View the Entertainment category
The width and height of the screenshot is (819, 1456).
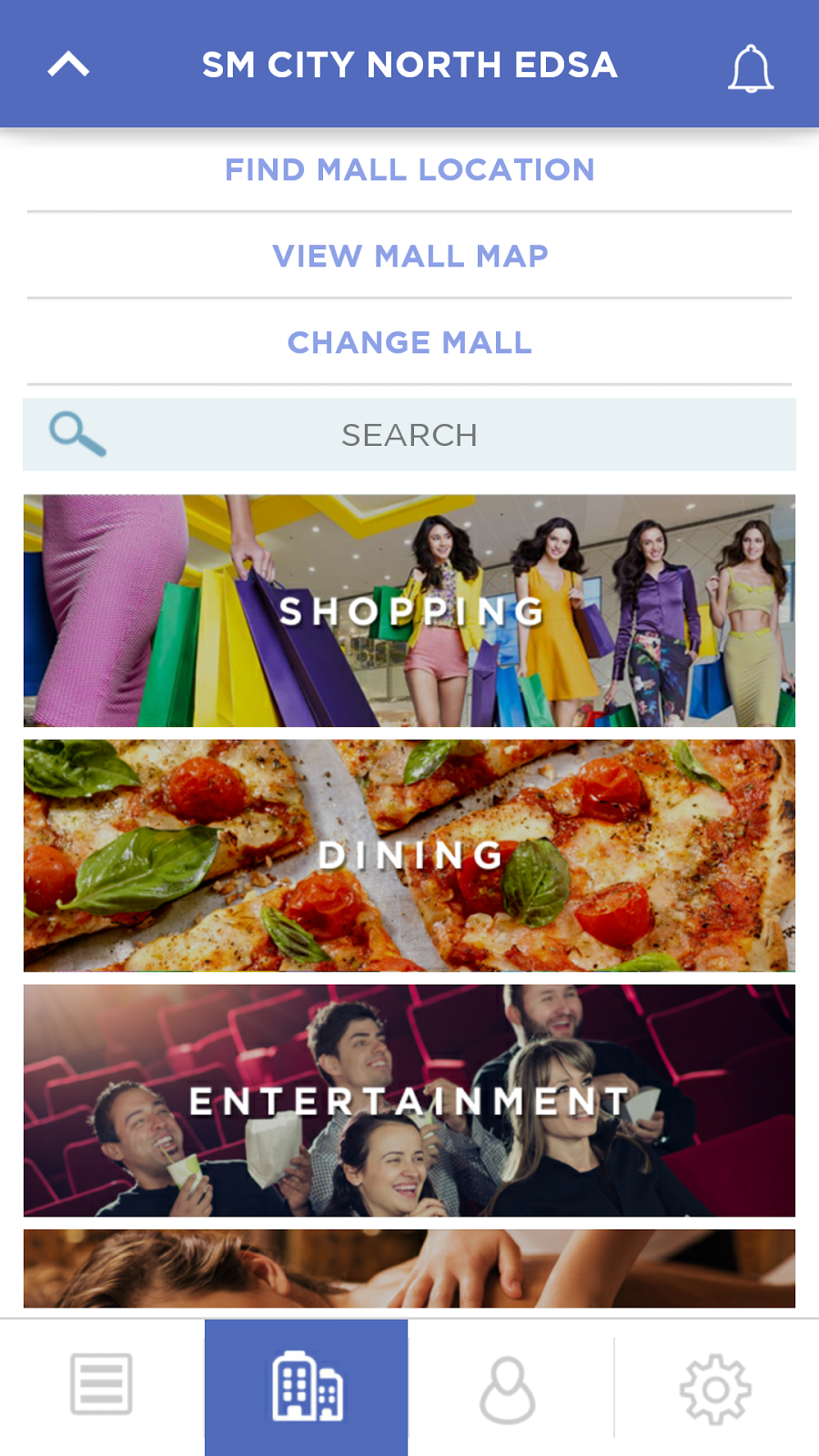tap(409, 1100)
